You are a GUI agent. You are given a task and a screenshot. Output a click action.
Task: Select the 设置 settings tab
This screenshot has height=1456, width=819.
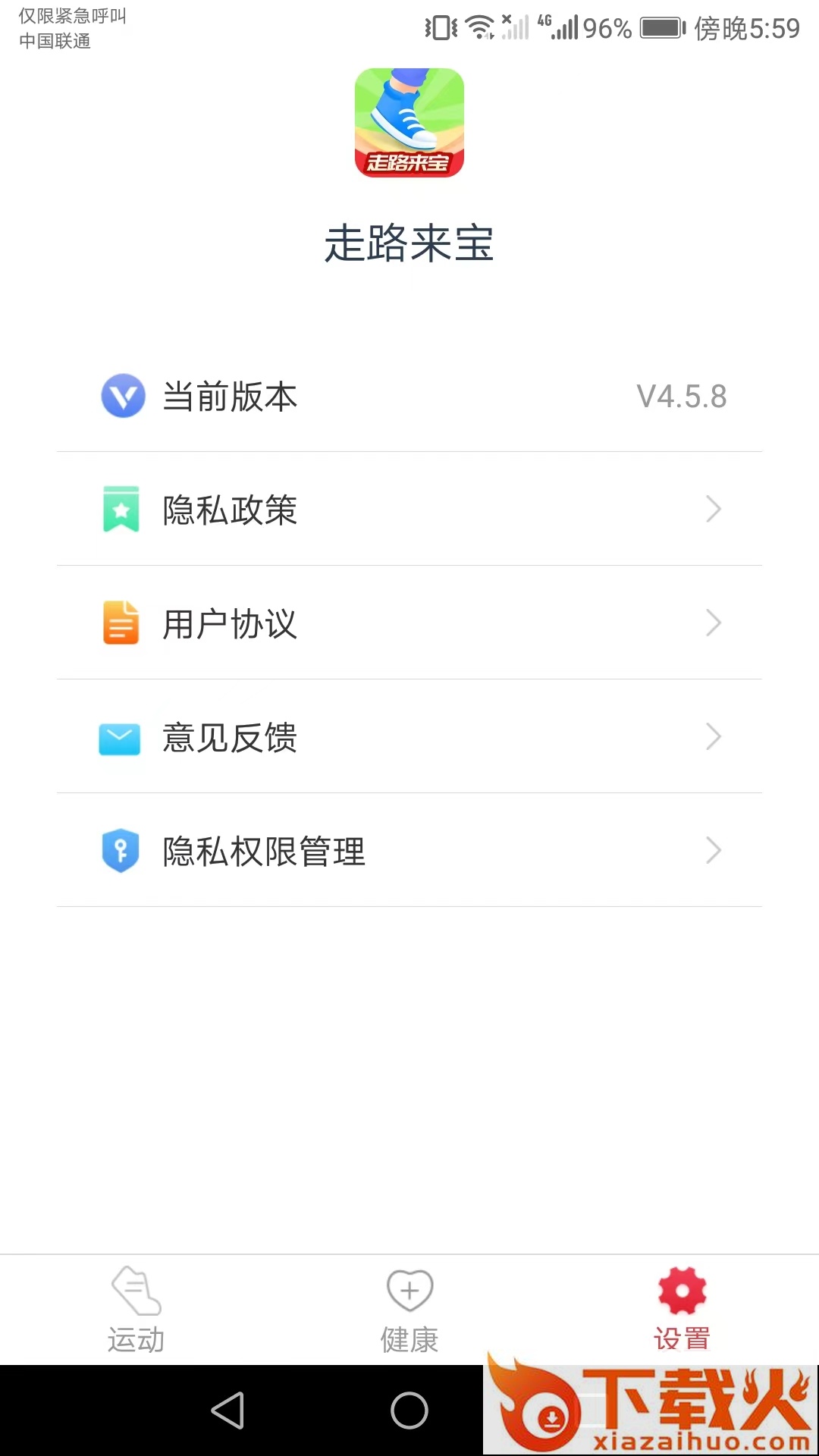coord(682,1309)
